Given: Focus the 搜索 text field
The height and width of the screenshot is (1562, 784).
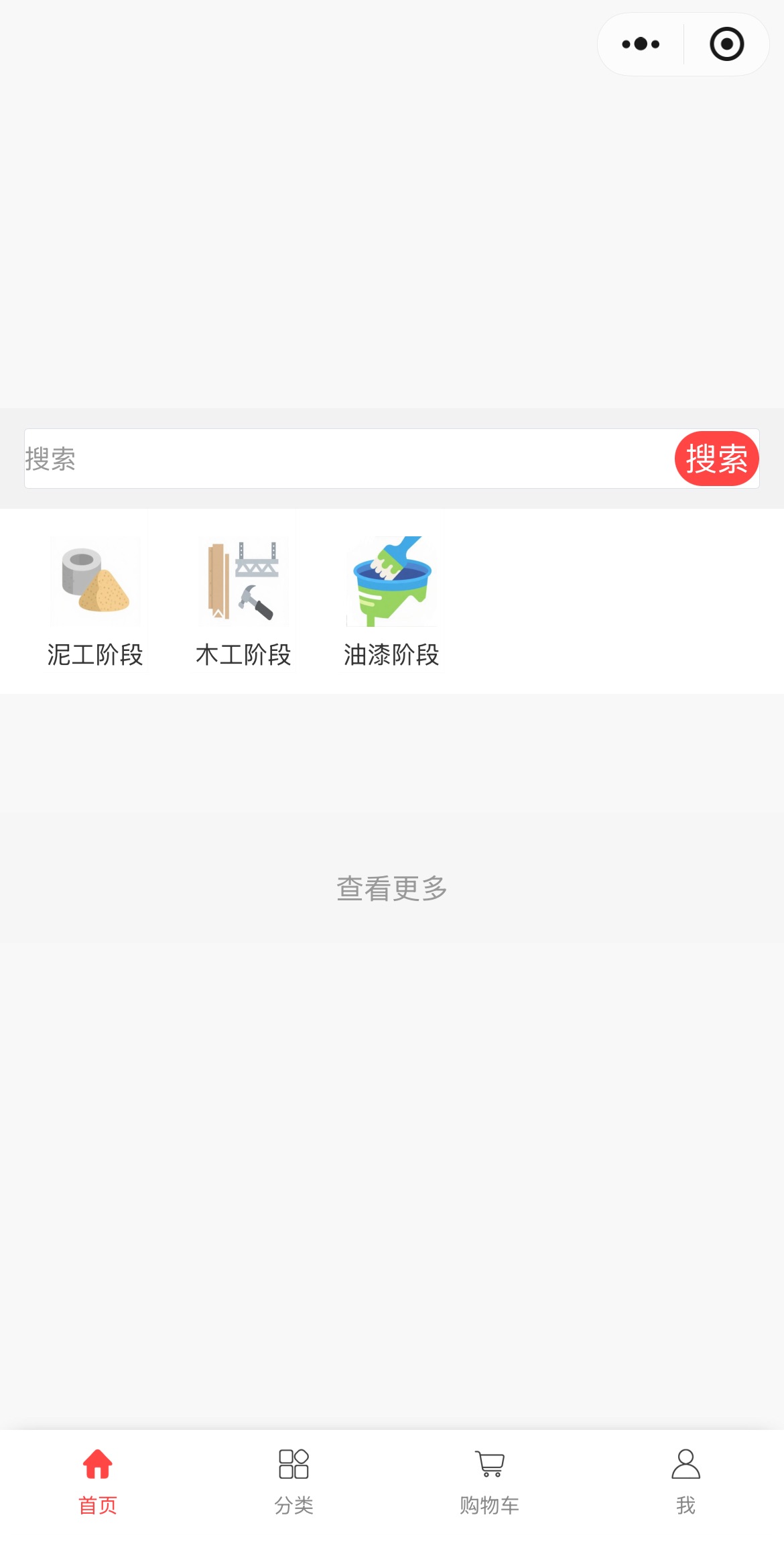Looking at the screenshot, I should (348, 459).
